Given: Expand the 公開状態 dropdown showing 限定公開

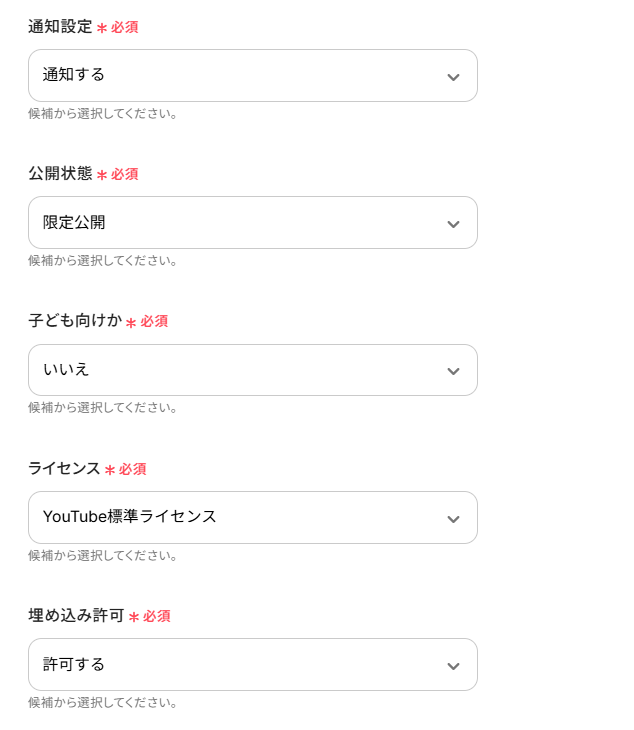Looking at the screenshot, I should (252, 223).
